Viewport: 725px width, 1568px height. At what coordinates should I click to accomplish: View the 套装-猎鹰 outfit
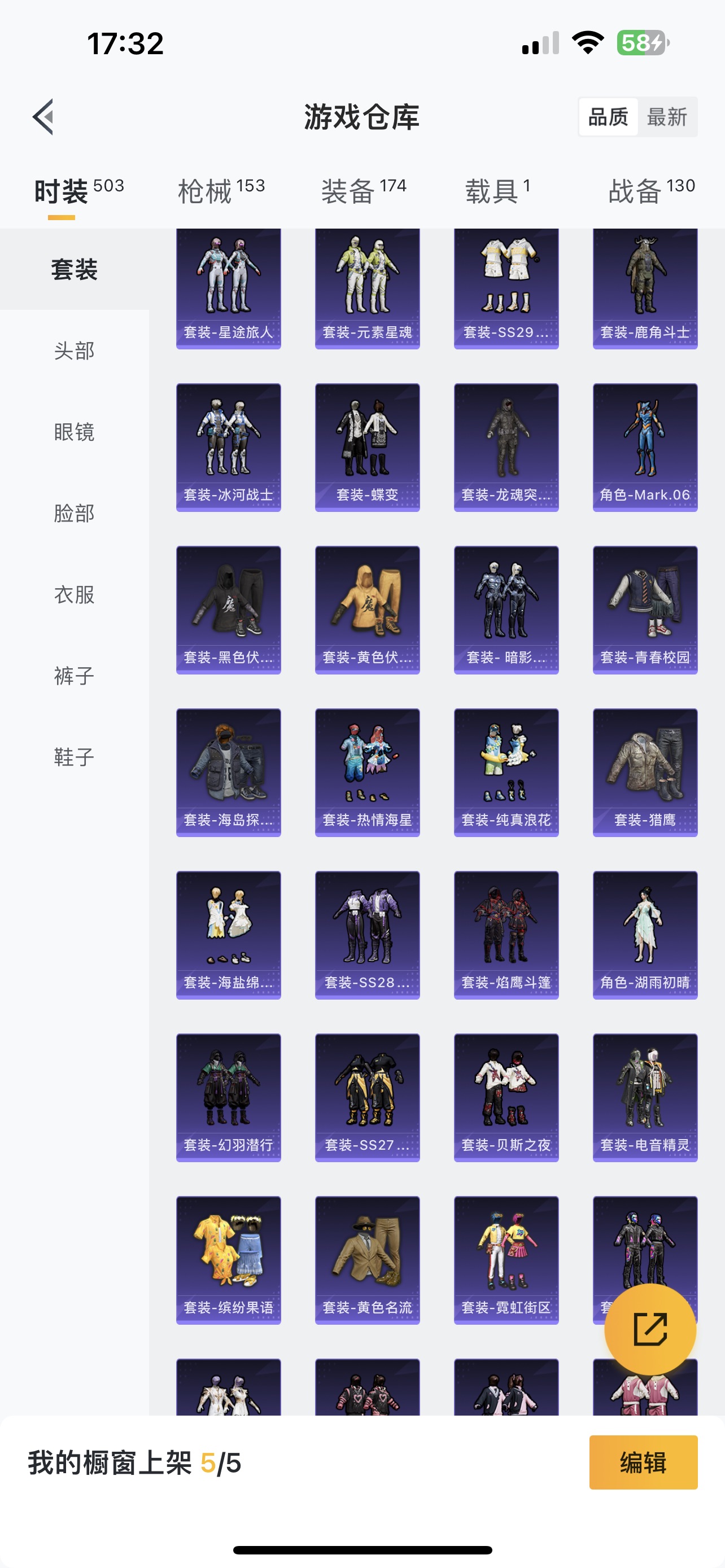[x=645, y=773]
